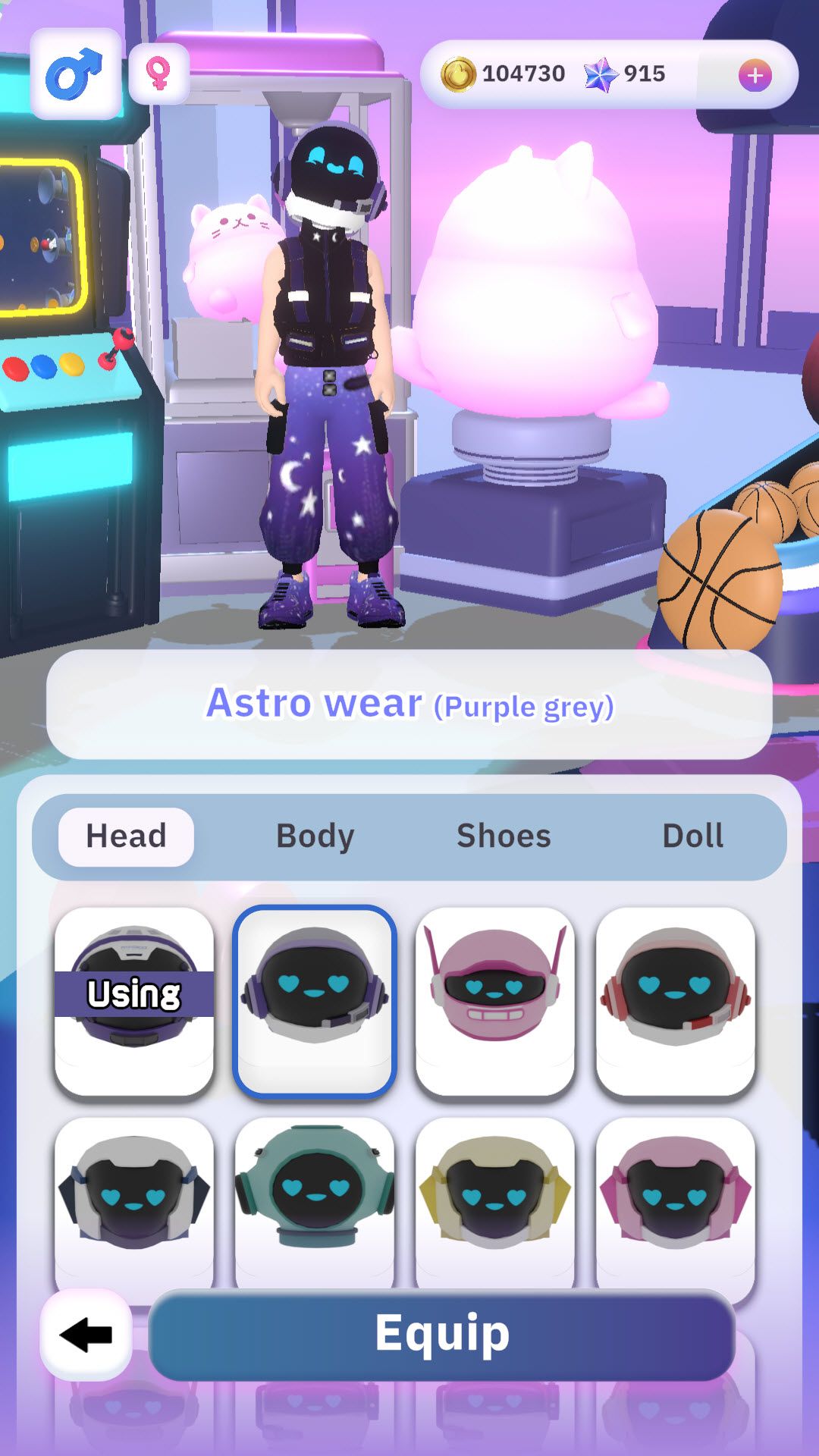Switch to the Doll tab
The image size is (819, 1456).
(x=692, y=836)
